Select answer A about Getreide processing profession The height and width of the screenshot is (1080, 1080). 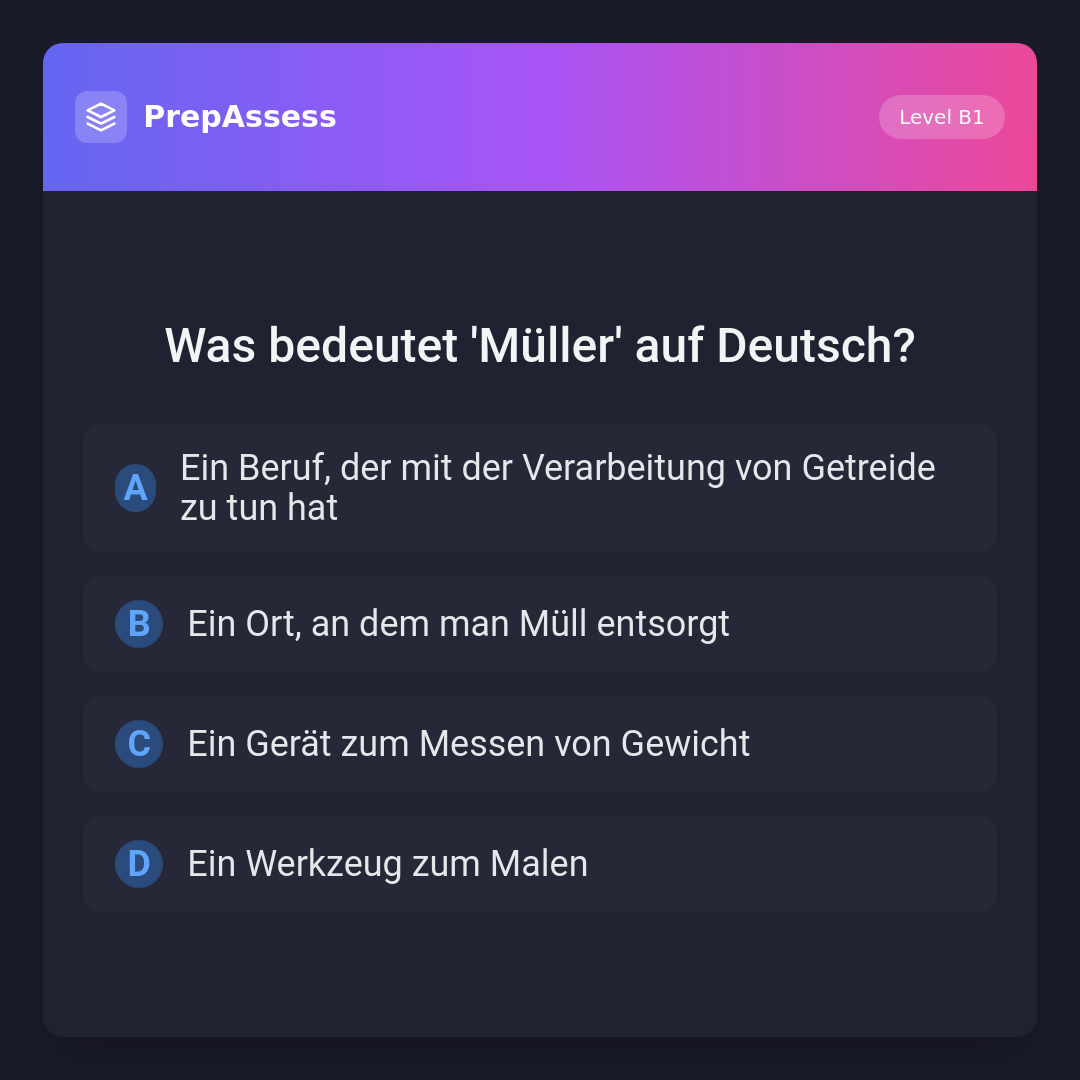540,488
